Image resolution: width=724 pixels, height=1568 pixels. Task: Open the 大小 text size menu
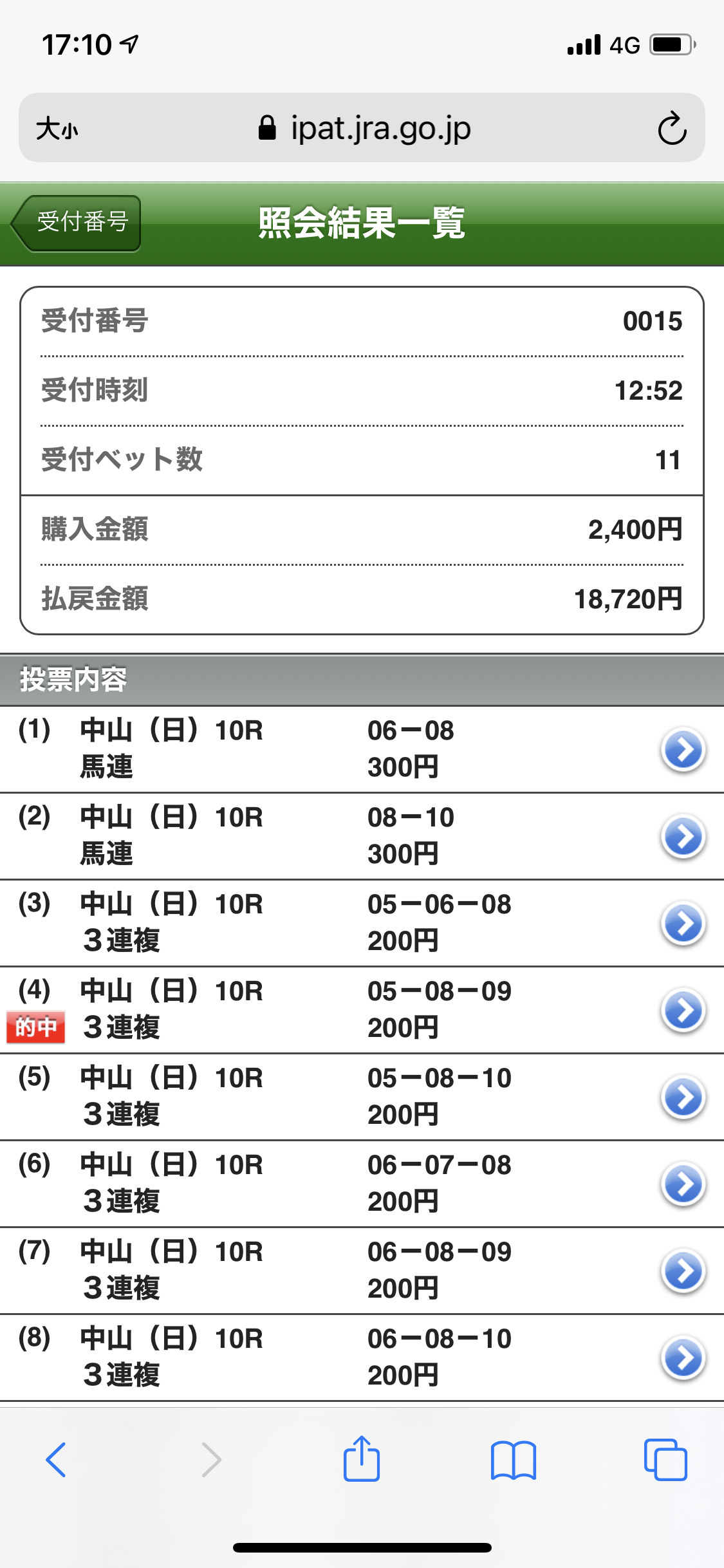tap(57, 129)
